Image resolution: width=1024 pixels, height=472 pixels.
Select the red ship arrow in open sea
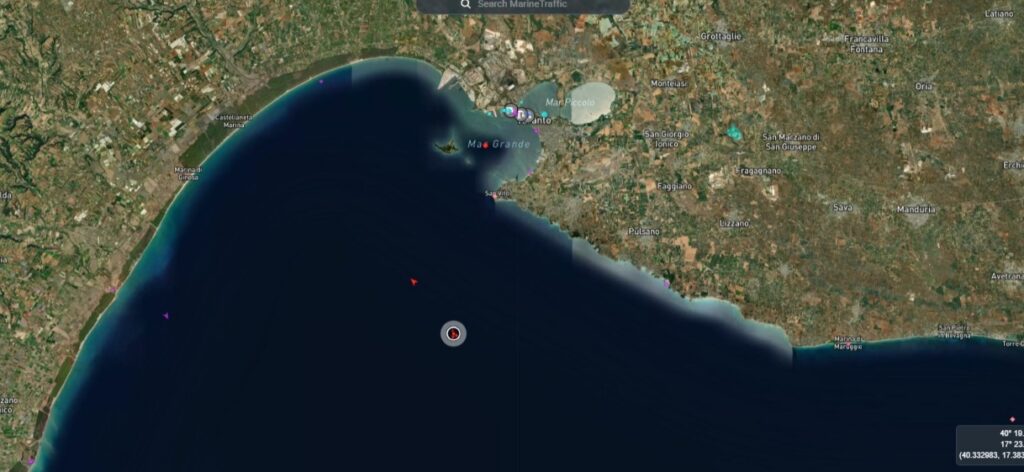click(413, 282)
